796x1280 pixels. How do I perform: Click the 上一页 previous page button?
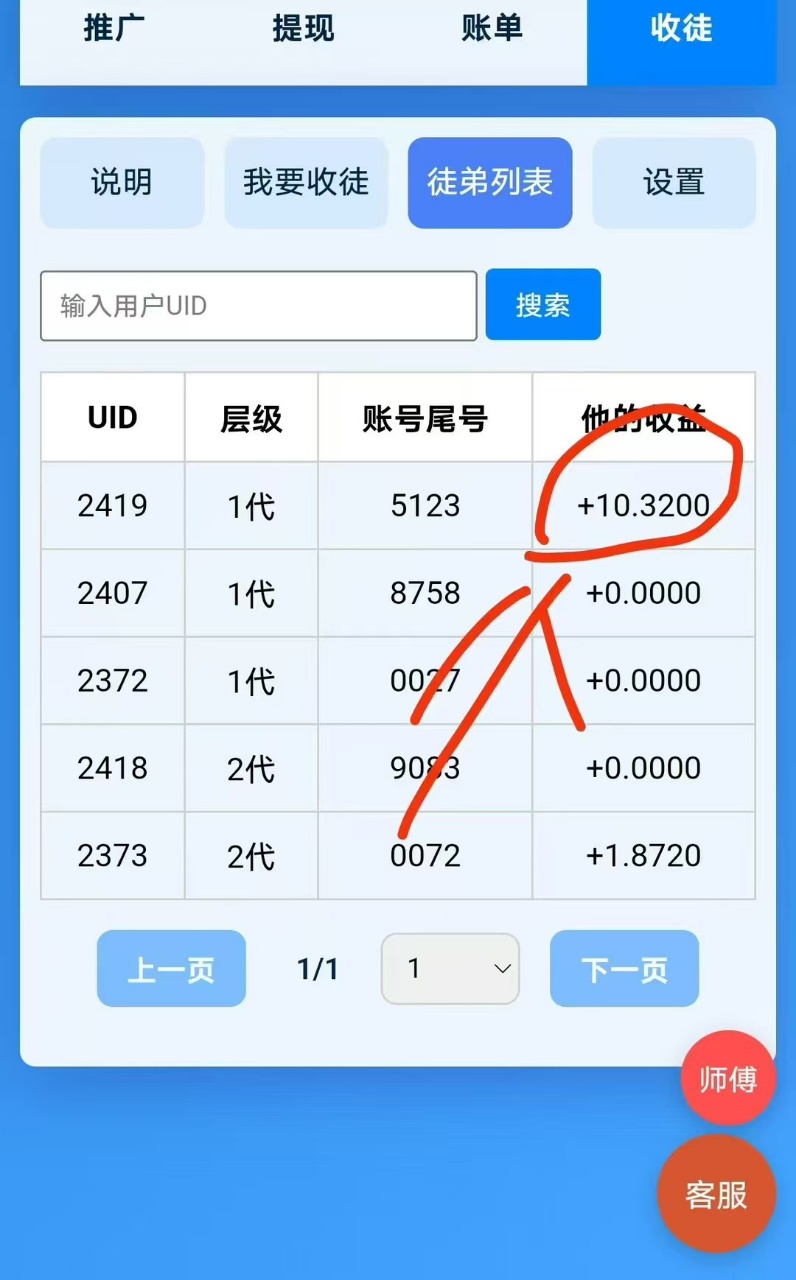tap(170, 968)
